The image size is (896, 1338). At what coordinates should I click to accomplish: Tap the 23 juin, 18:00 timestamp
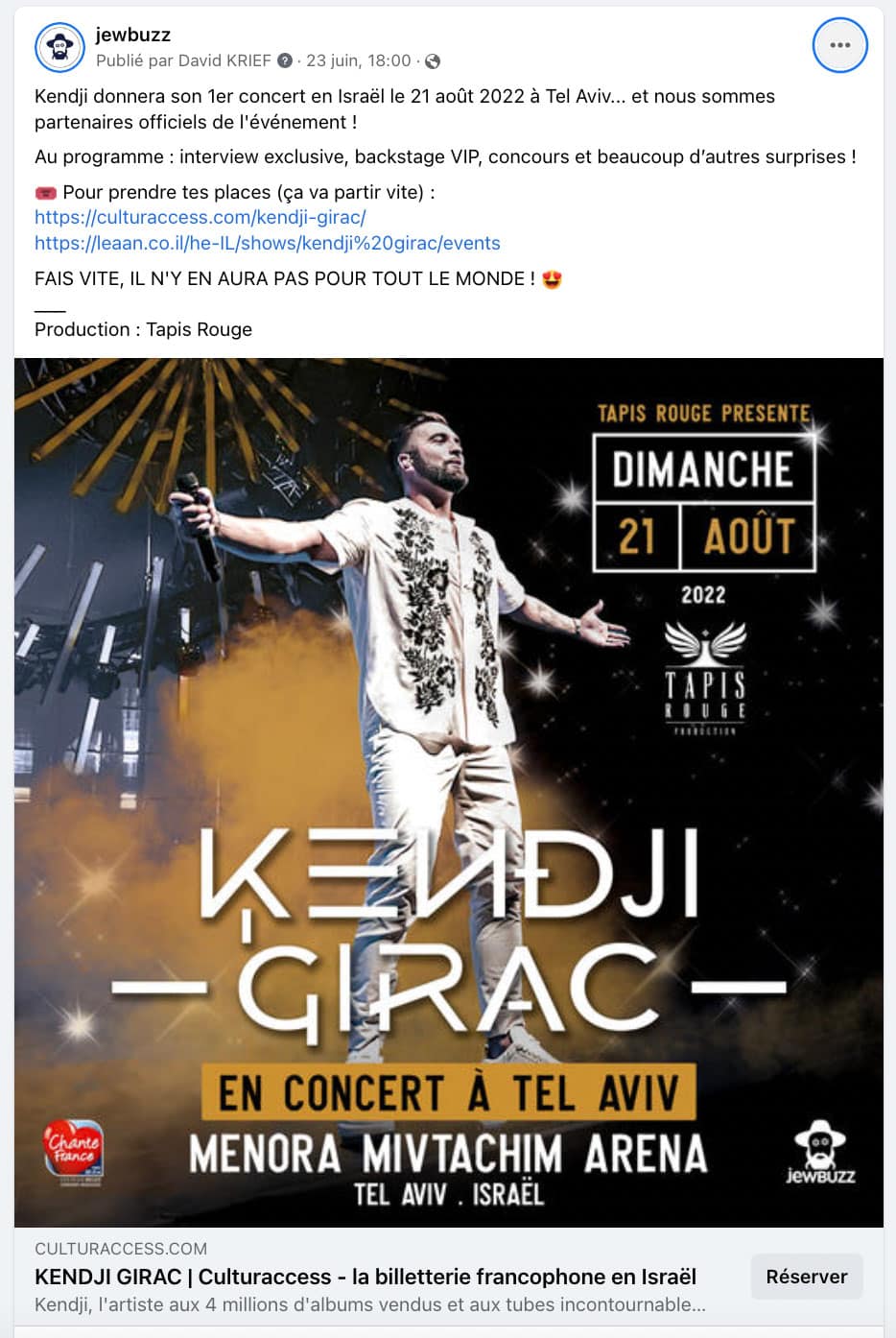pyautogui.click(x=358, y=60)
